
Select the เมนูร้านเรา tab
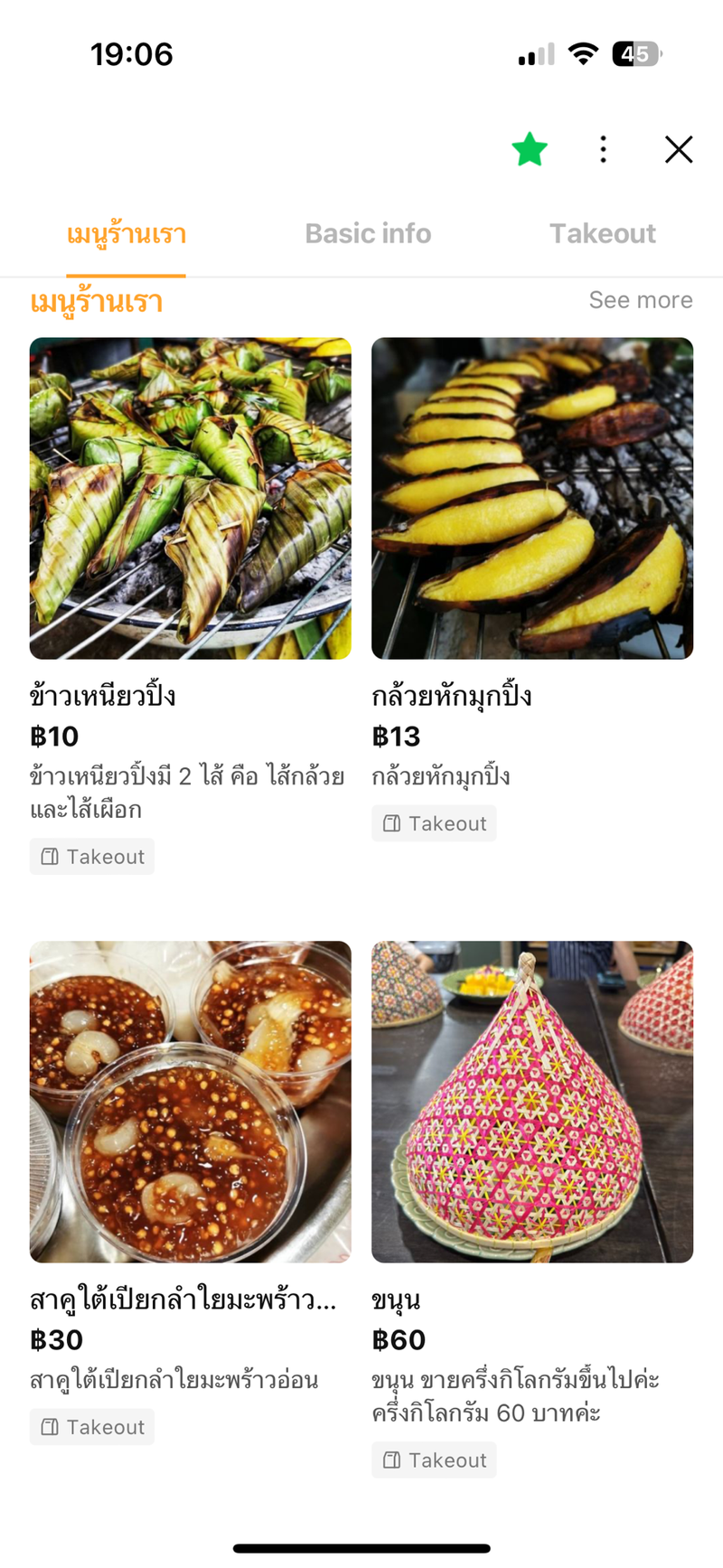127,235
